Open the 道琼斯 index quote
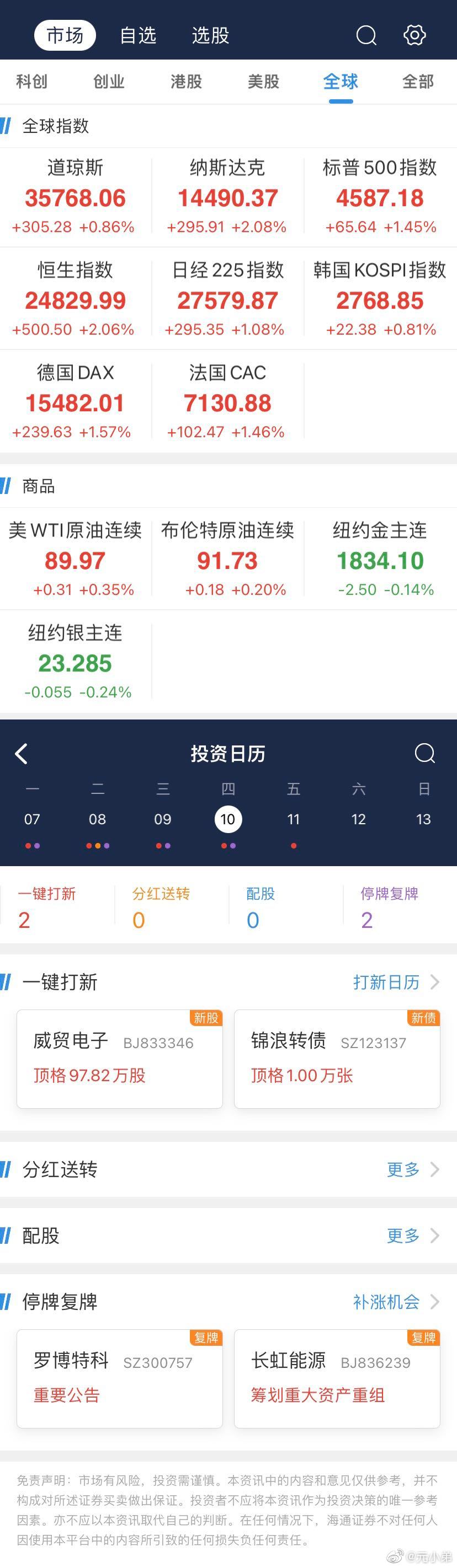The width and height of the screenshot is (457, 1568). click(76, 197)
